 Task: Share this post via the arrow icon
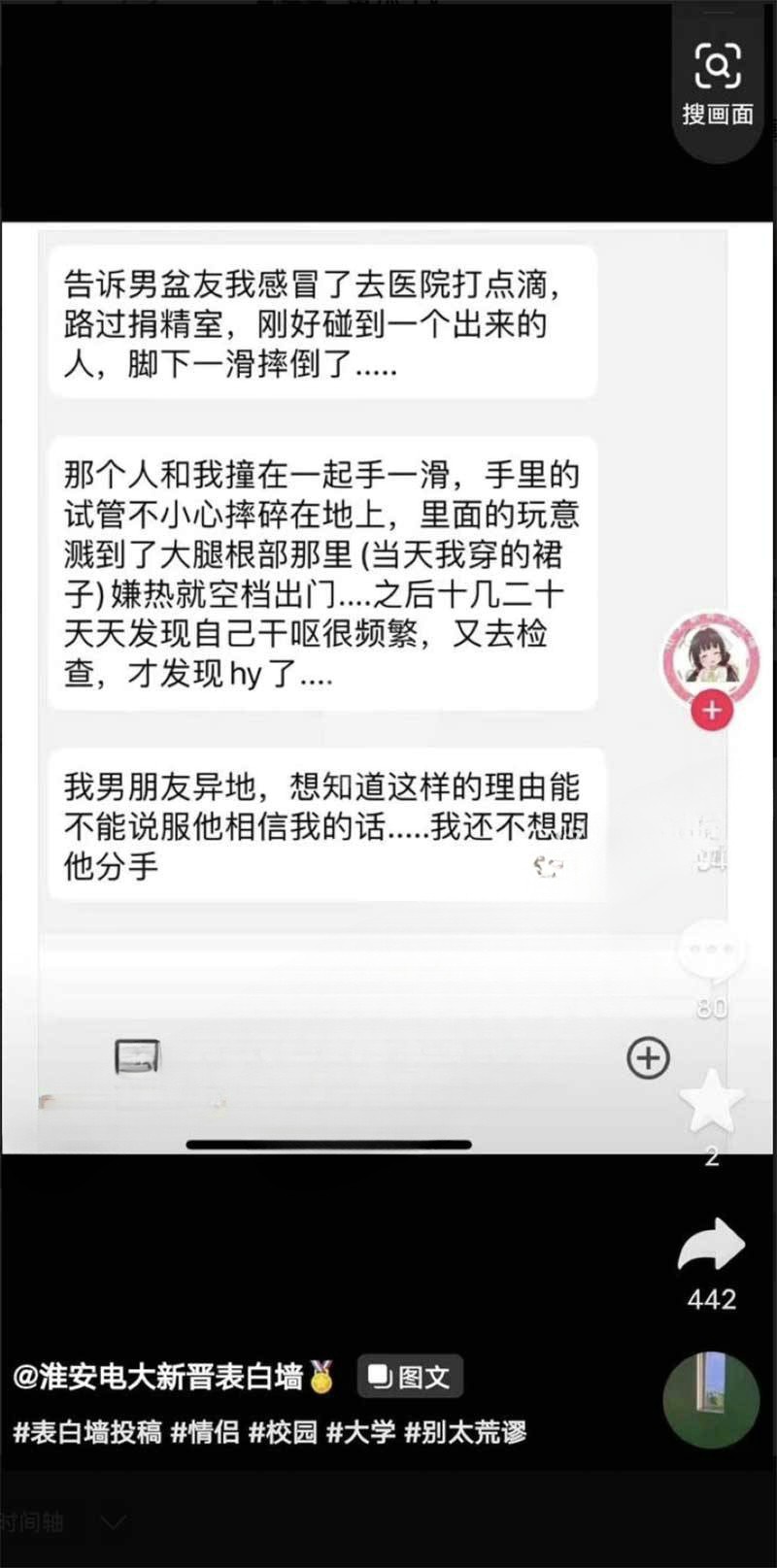pos(711,1246)
